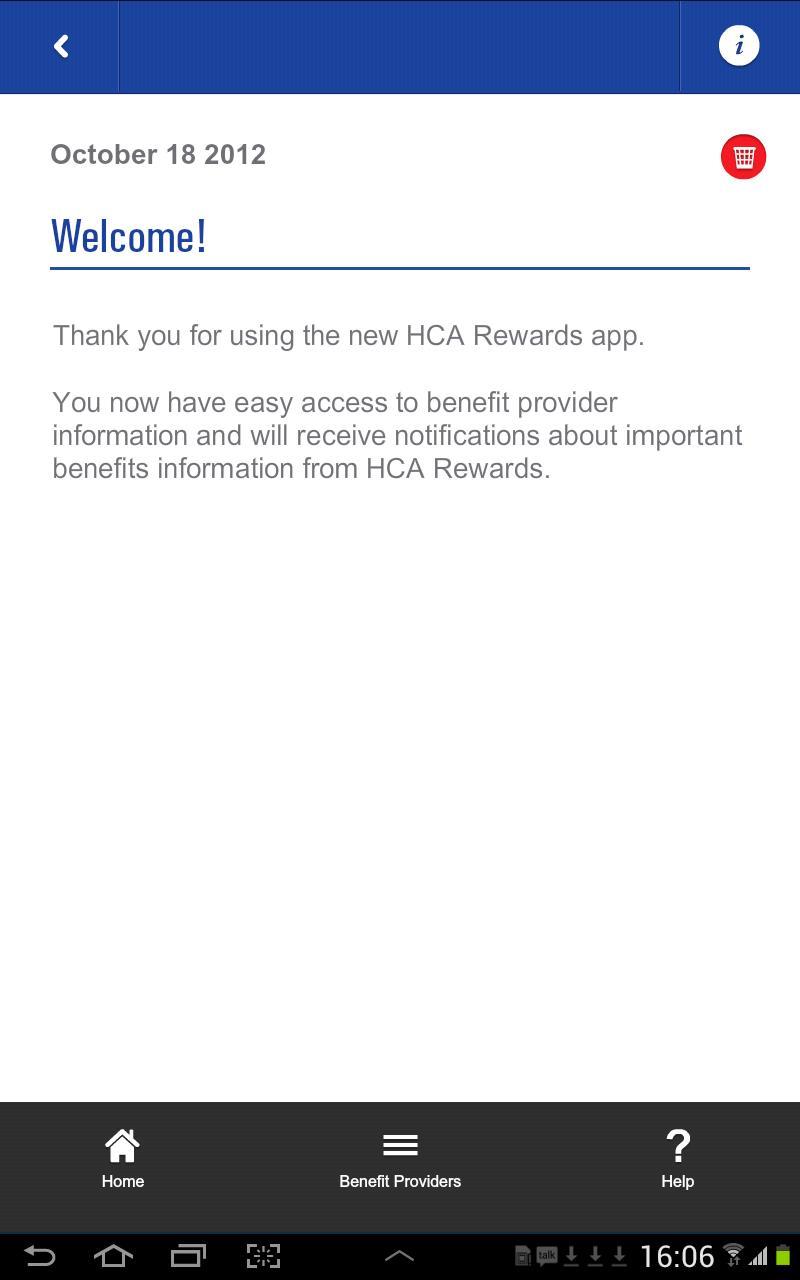Tap the system back button

[x=39, y=1256]
